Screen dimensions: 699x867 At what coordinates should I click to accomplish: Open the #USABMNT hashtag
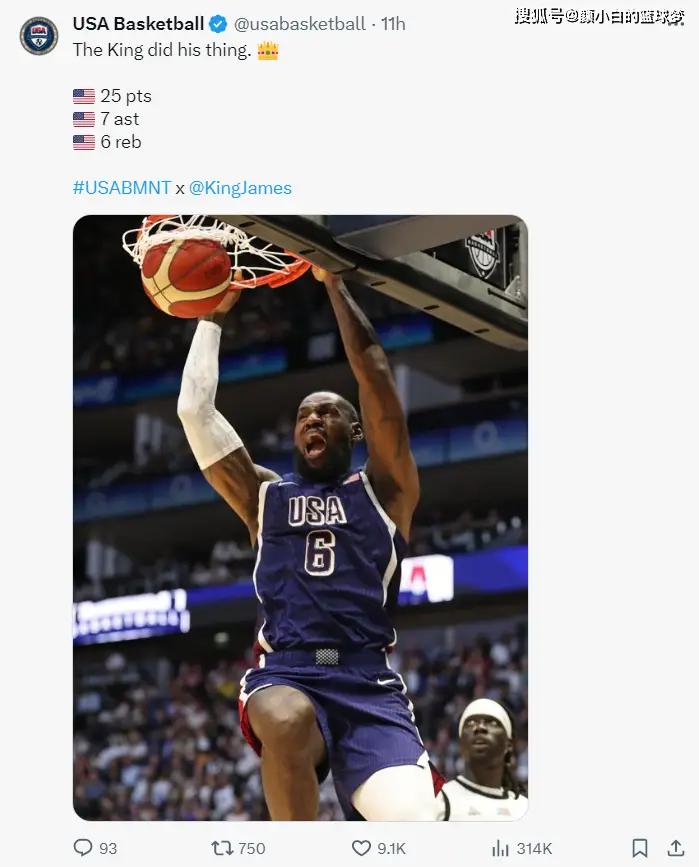tap(122, 187)
